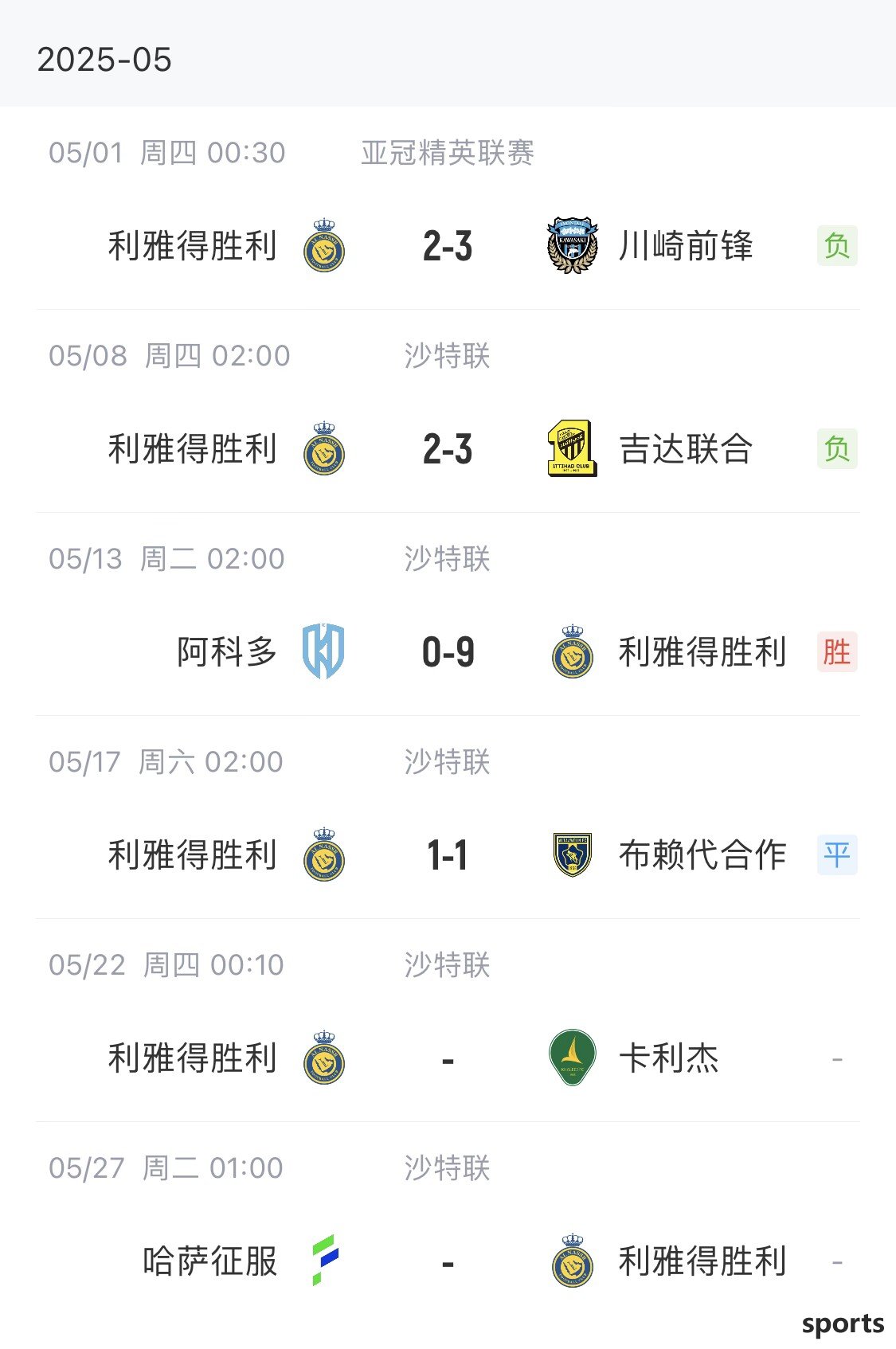Image resolution: width=896 pixels, height=1349 pixels.
Task: Open the 2-3 match against 吉达联合
Action: click(x=448, y=448)
